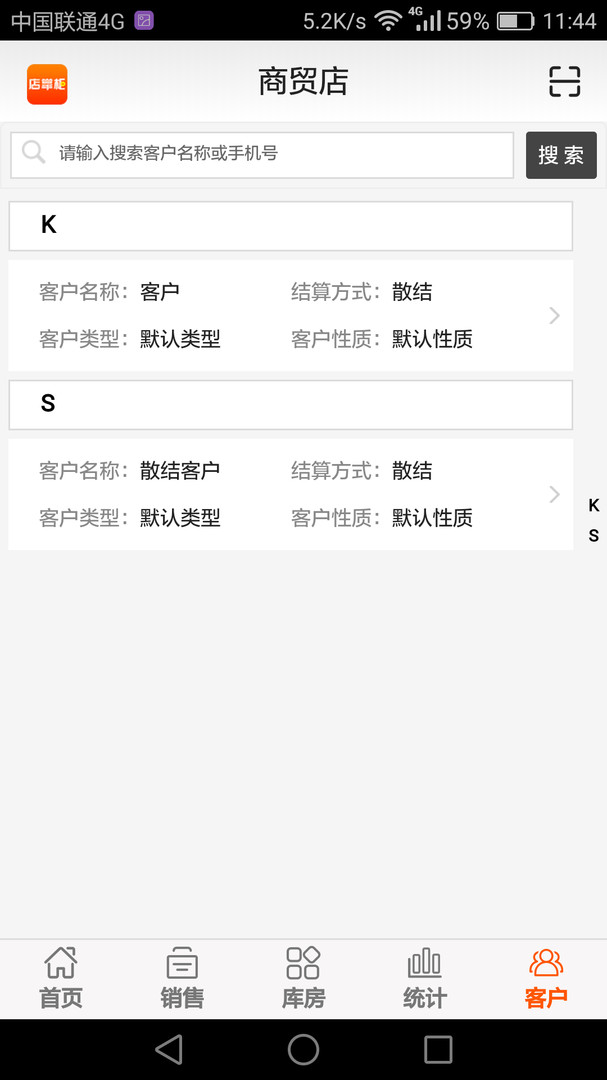Open the customer named 客户

click(x=290, y=316)
